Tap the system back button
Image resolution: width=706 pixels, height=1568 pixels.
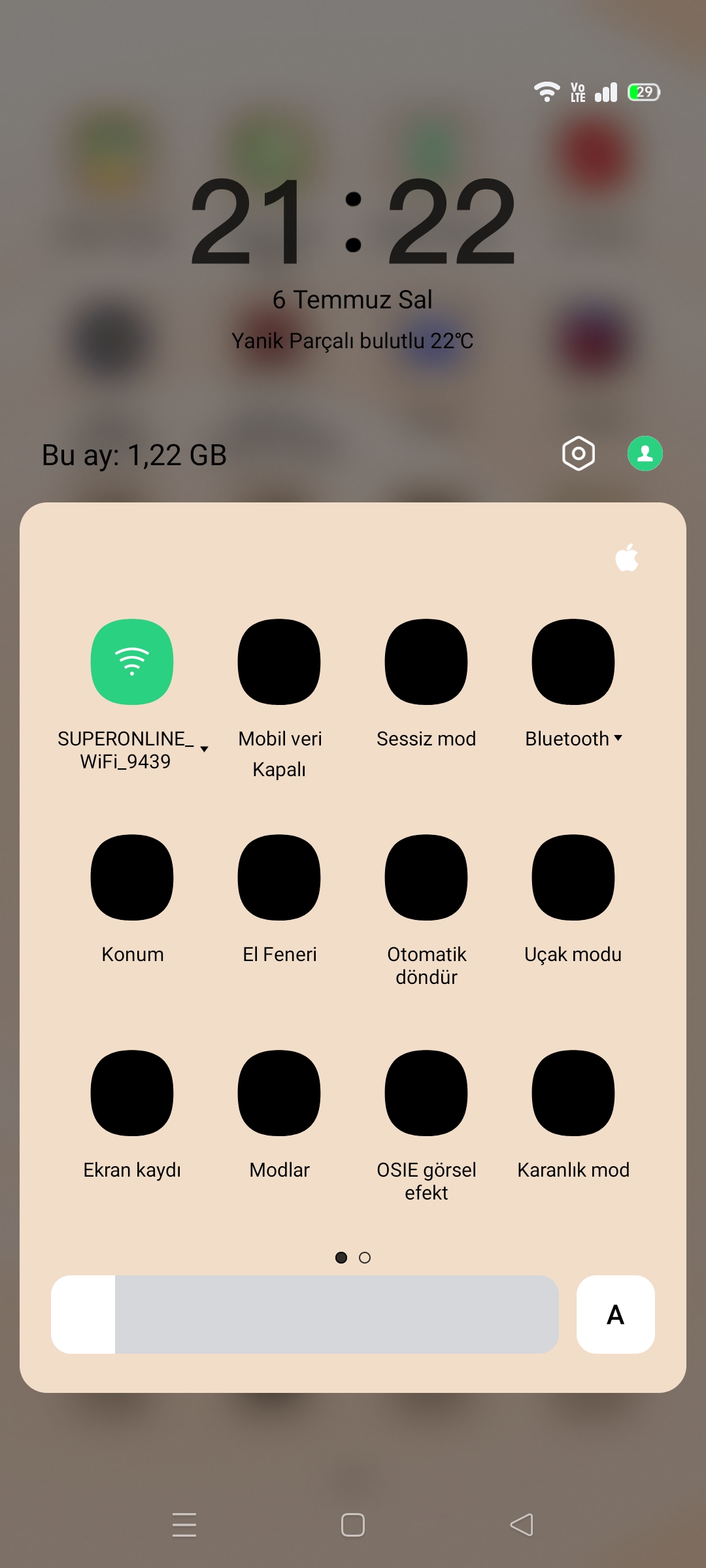coord(522,1525)
